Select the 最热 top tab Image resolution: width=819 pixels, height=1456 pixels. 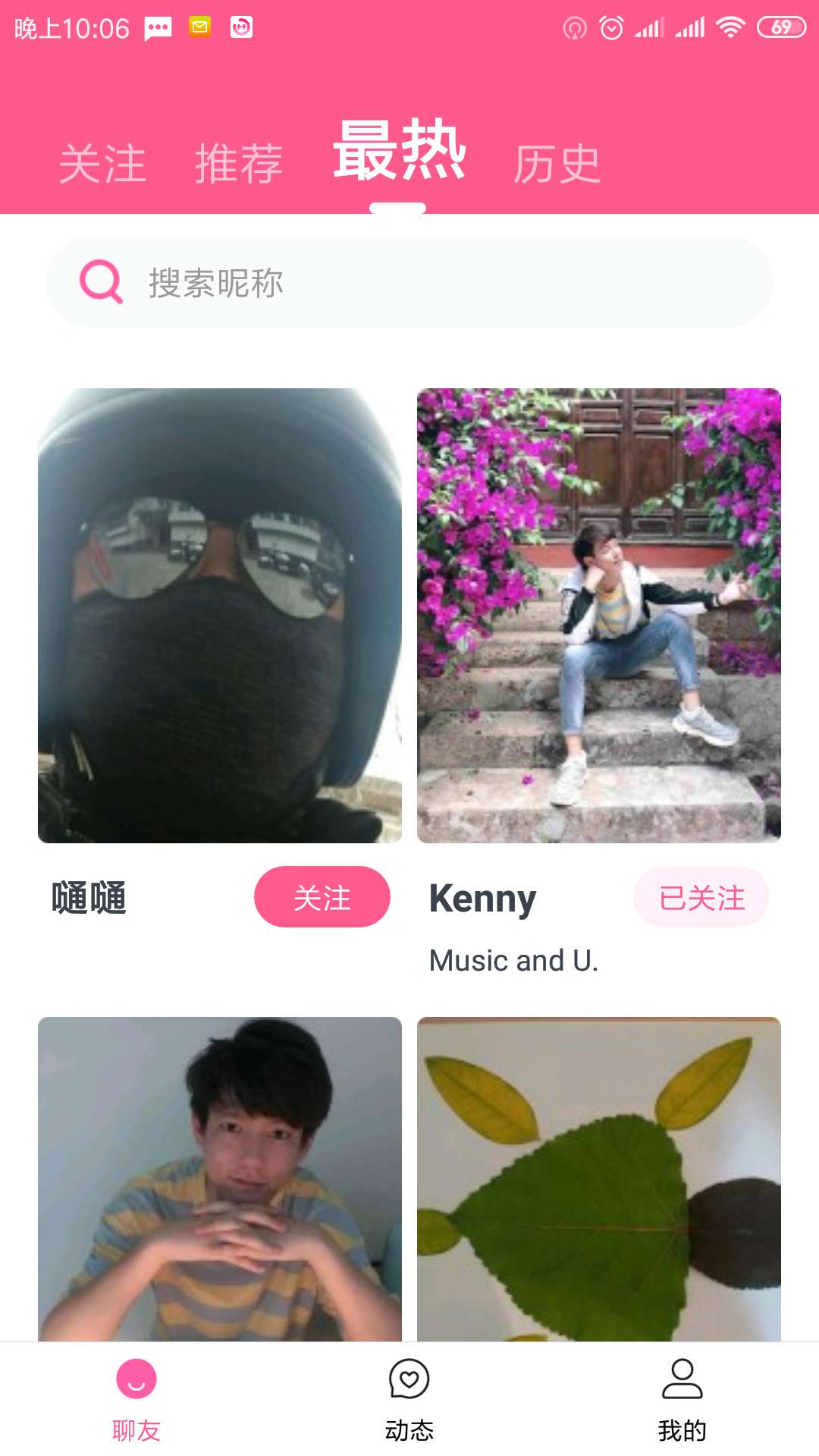coord(399,152)
